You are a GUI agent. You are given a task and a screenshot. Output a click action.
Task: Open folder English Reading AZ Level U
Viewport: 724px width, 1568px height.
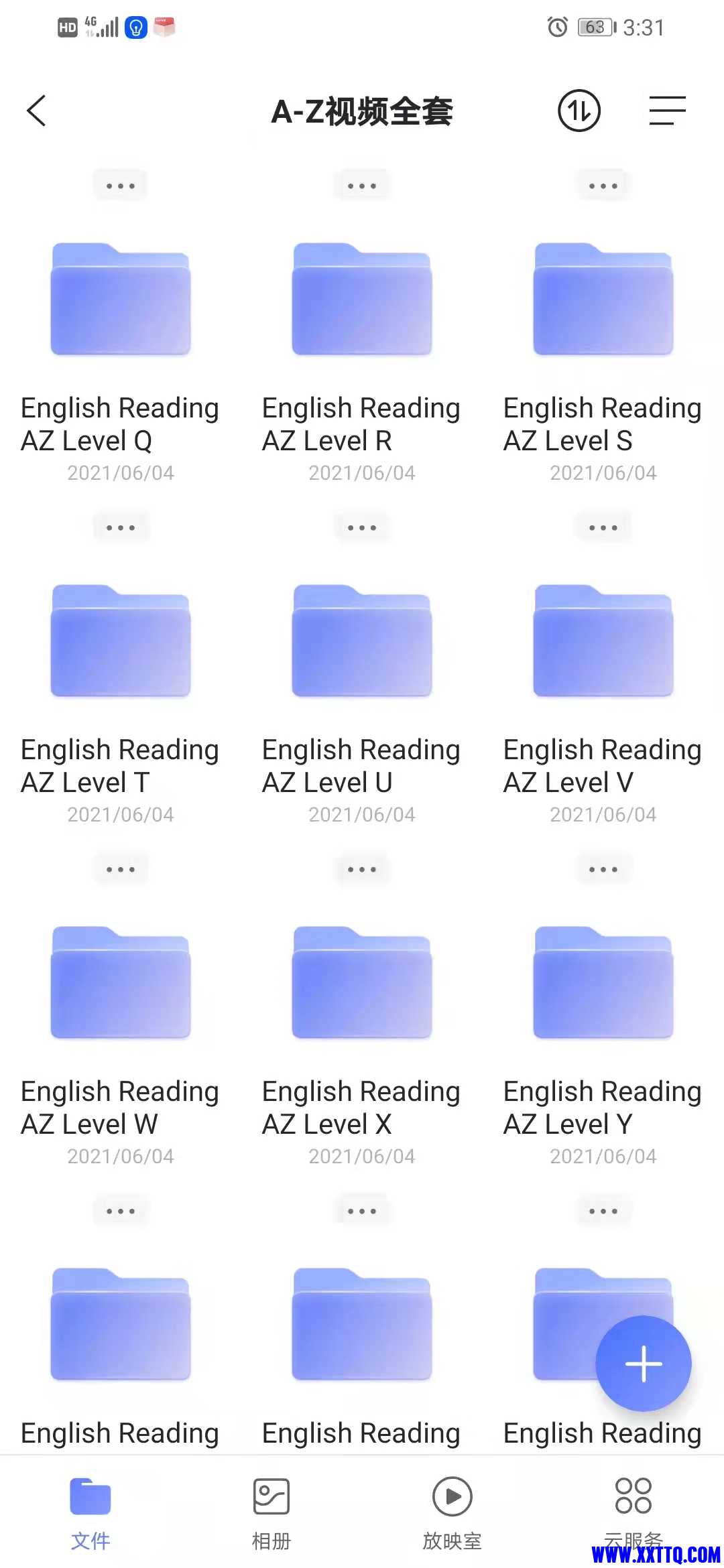362,641
